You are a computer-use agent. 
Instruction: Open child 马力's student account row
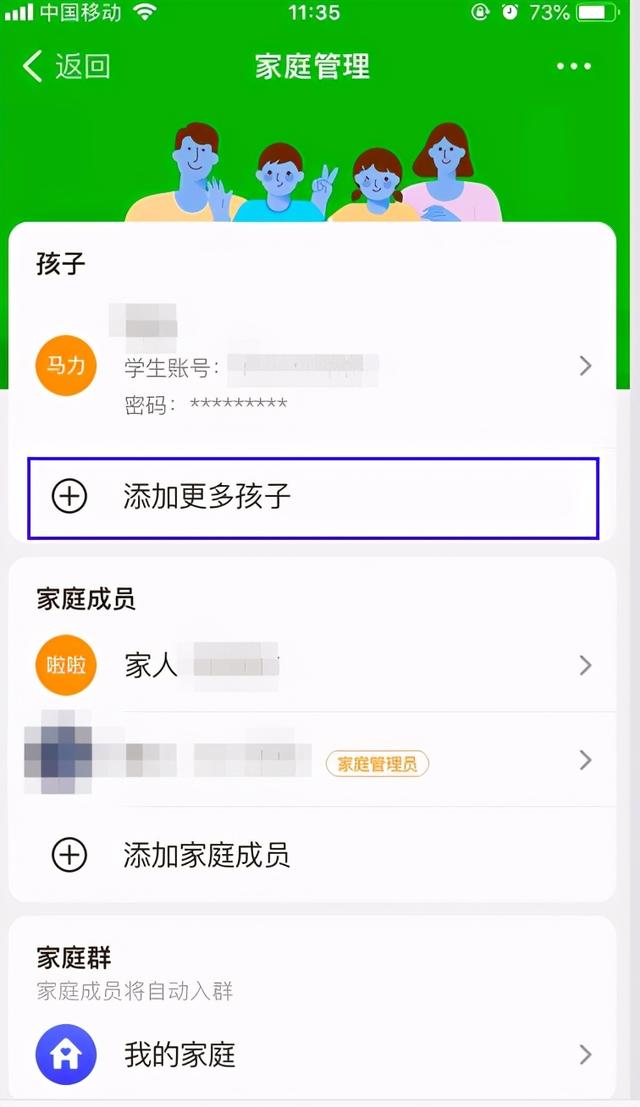312,366
